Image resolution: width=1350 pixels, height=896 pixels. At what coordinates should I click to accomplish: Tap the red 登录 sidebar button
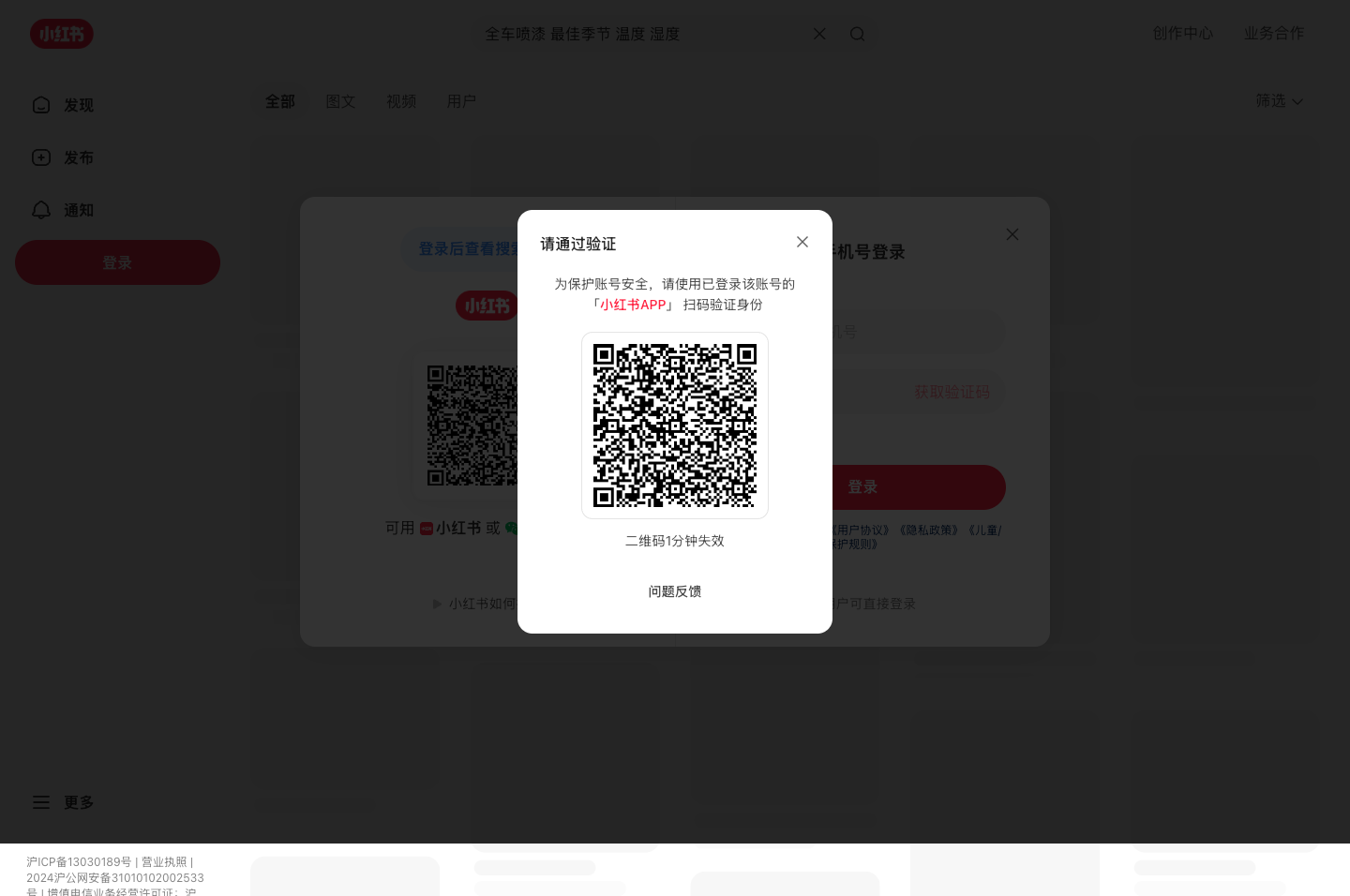117,262
